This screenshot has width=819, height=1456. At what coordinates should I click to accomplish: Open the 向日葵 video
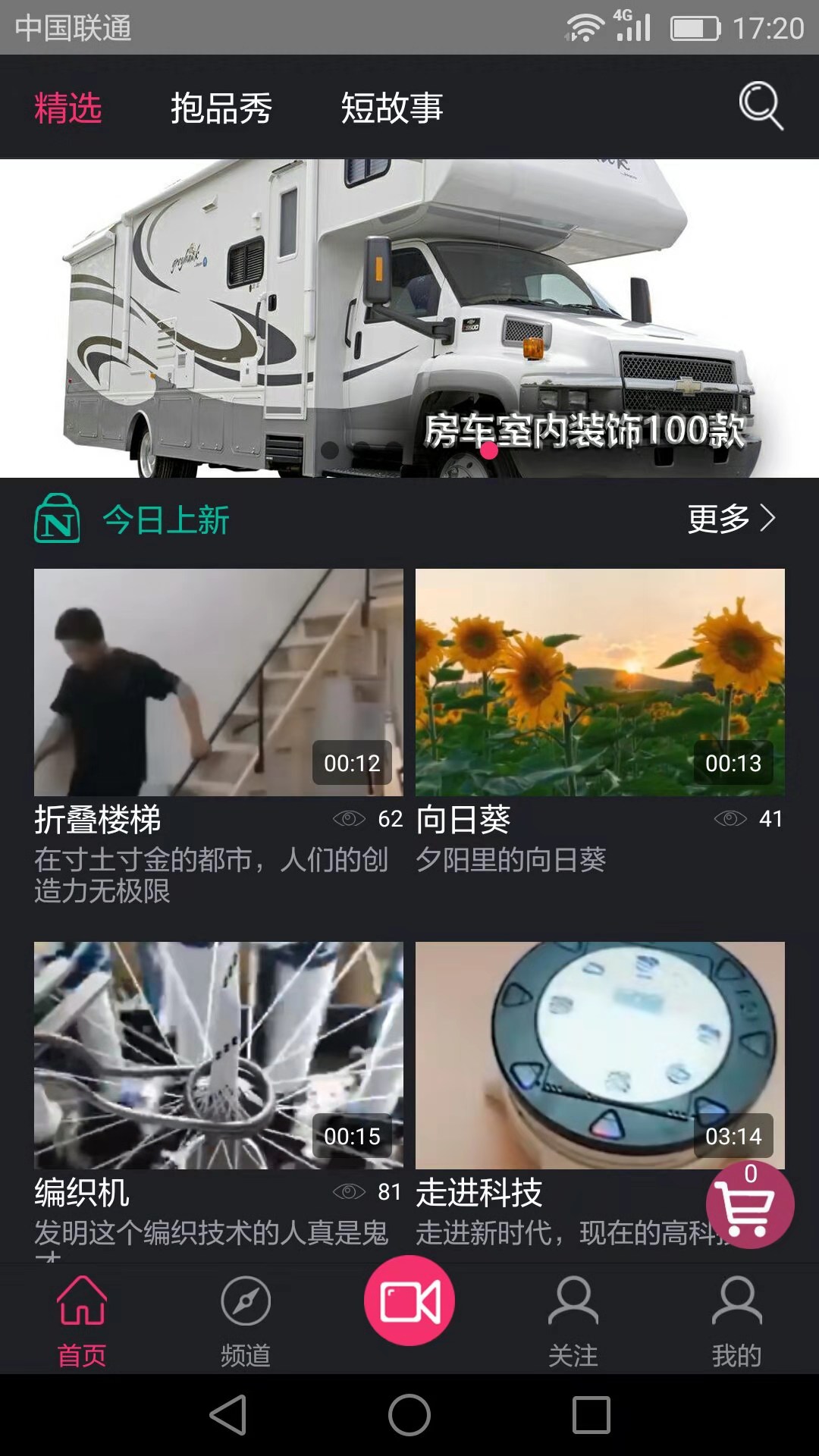(x=600, y=682)
